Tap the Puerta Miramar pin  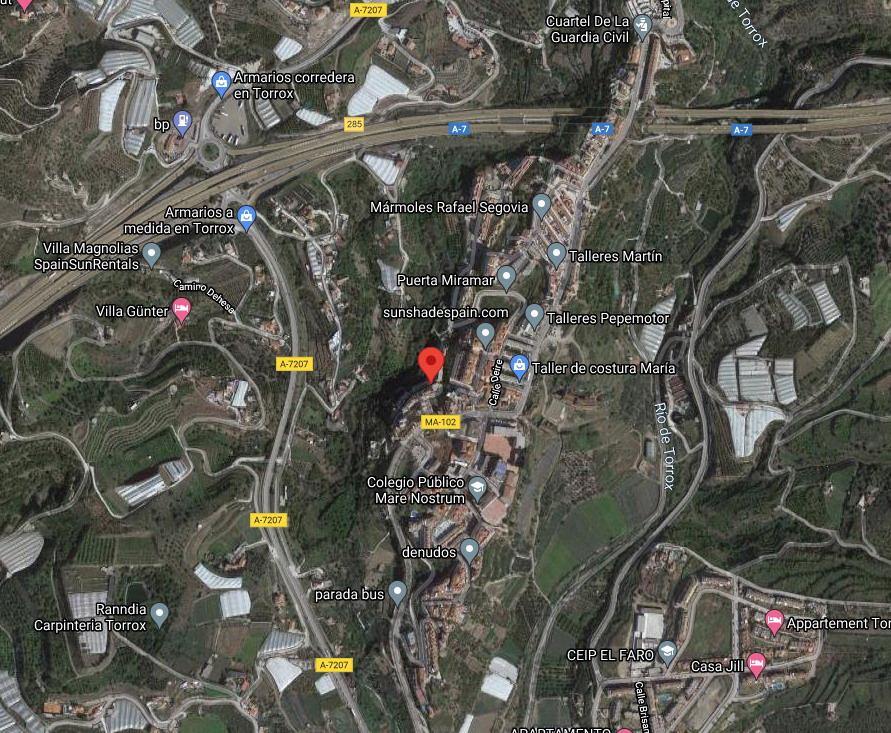click(506, 277)
